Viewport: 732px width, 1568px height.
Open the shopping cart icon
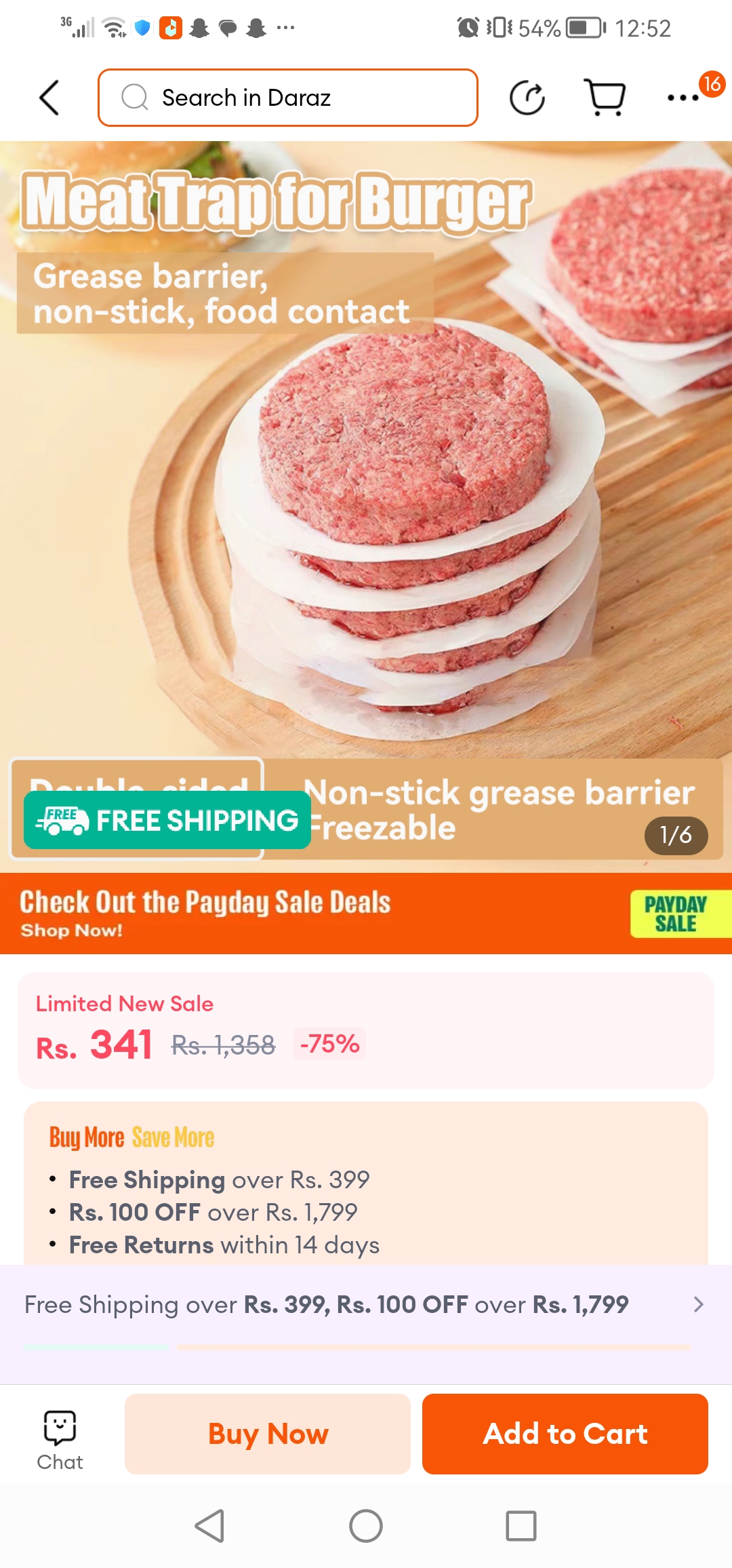[605, 98]
